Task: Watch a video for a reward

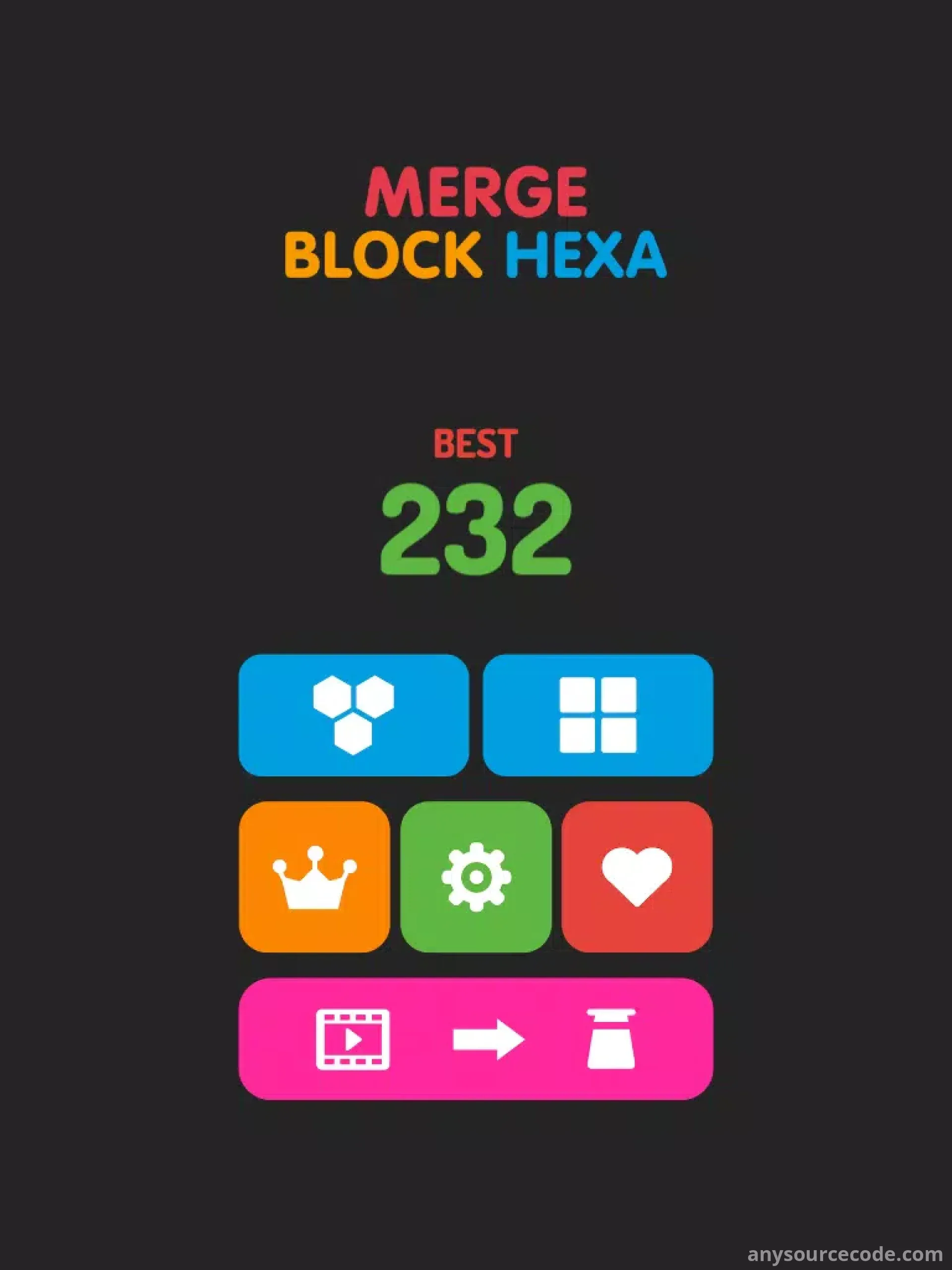Action: point(476,1039)
